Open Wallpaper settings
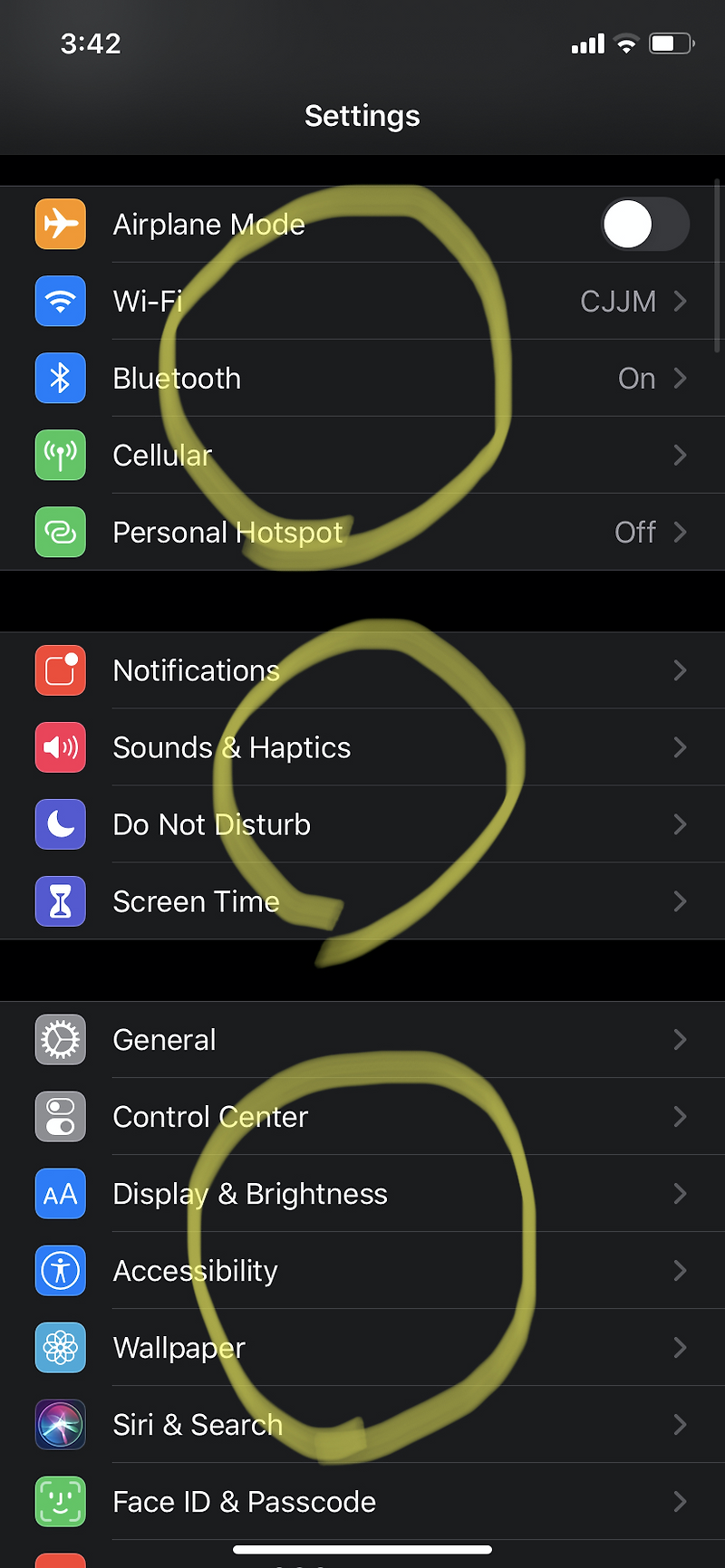725x1568 pixels. tap(362, 1347)
